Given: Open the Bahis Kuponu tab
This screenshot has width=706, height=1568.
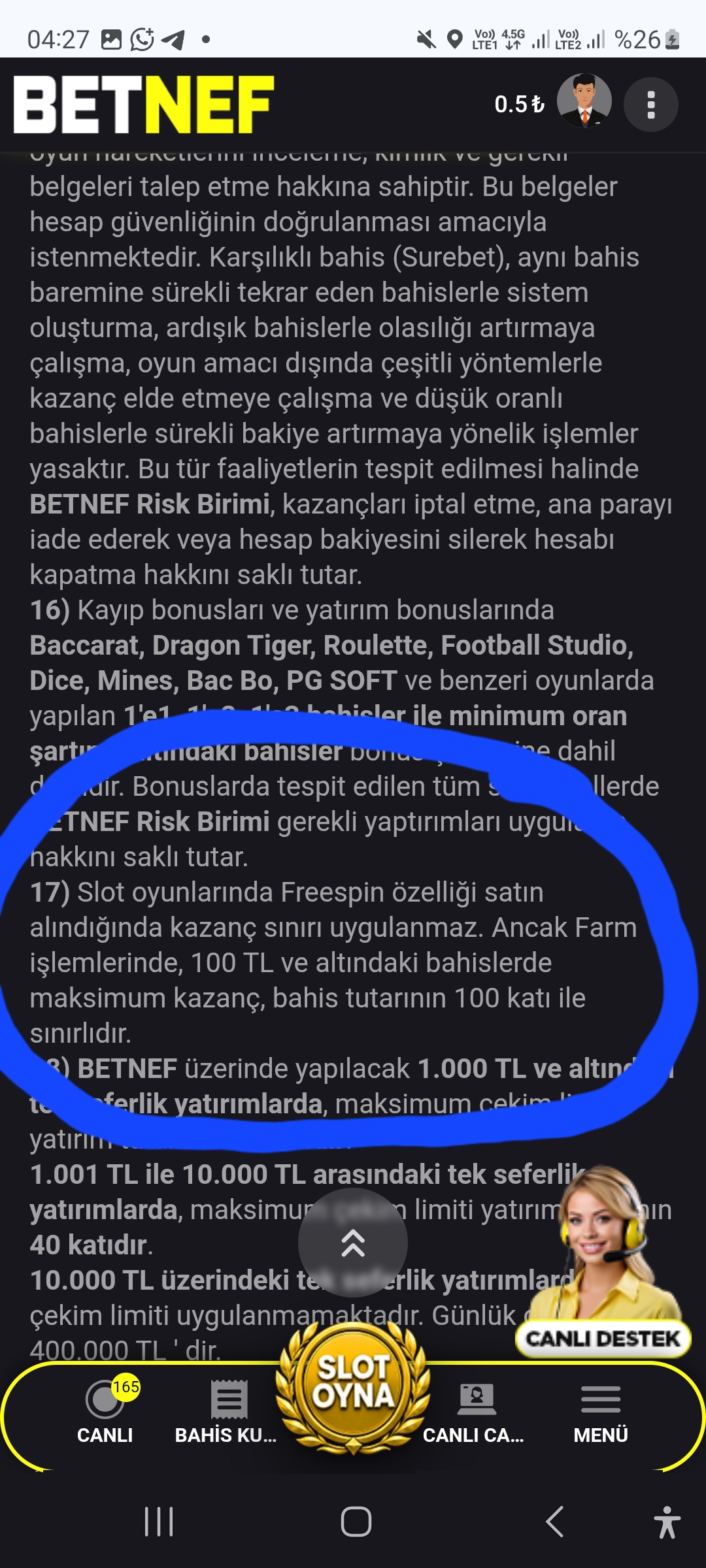Looking at the screenshot, I should point(226,1411).
